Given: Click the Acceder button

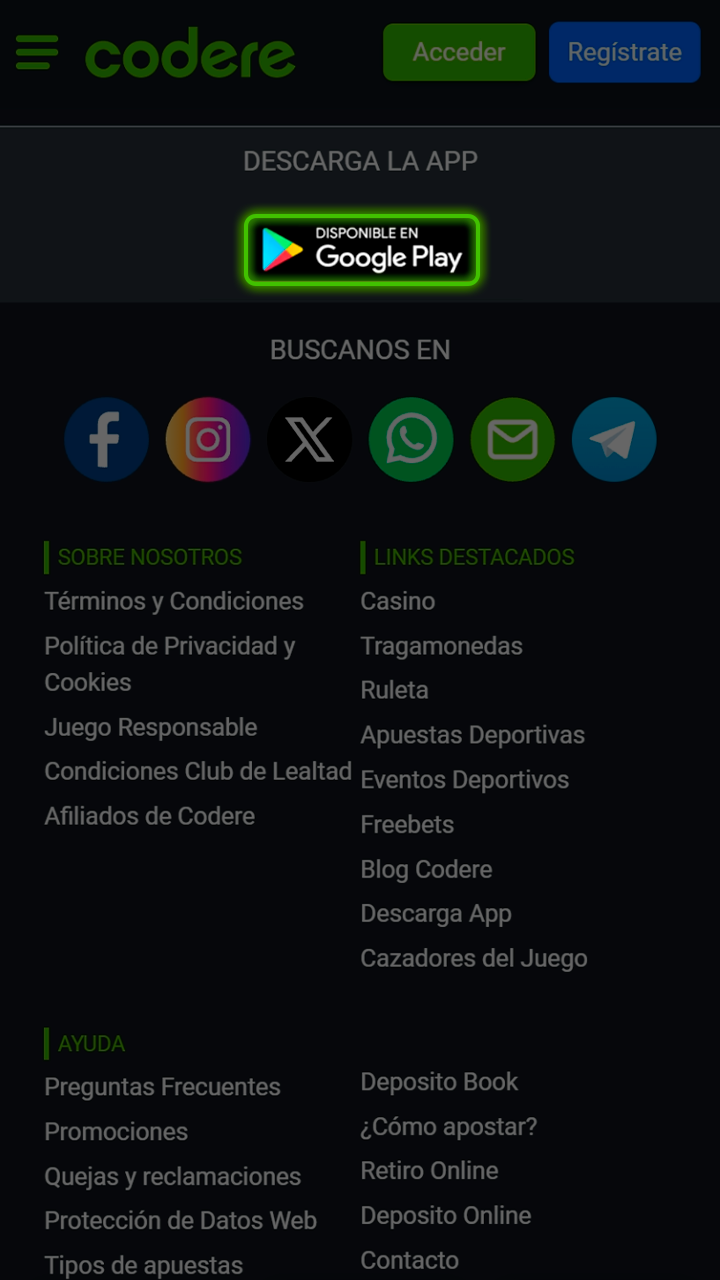Looking at the screenshot, I should (458, 52).
